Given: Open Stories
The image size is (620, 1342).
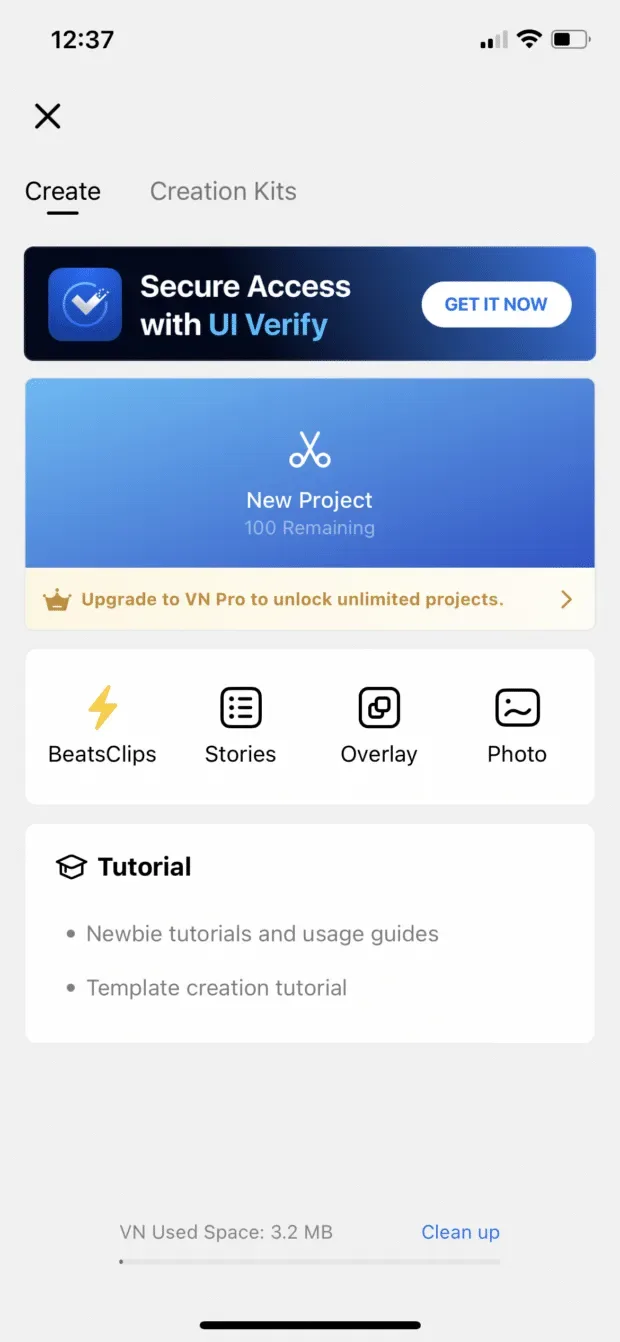Looking at the screenshot, I should point(240,727).
